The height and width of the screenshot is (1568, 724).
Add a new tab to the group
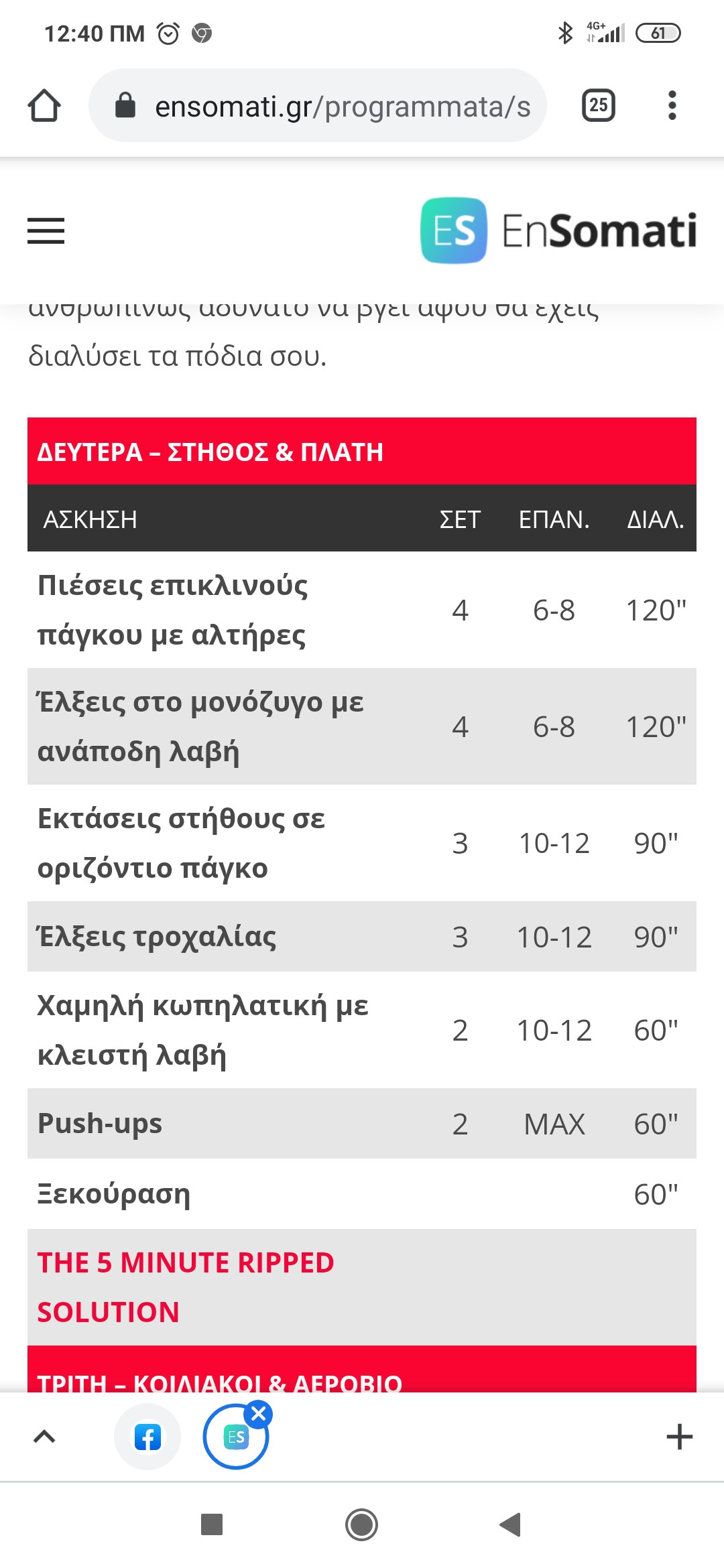point(679,1437)
